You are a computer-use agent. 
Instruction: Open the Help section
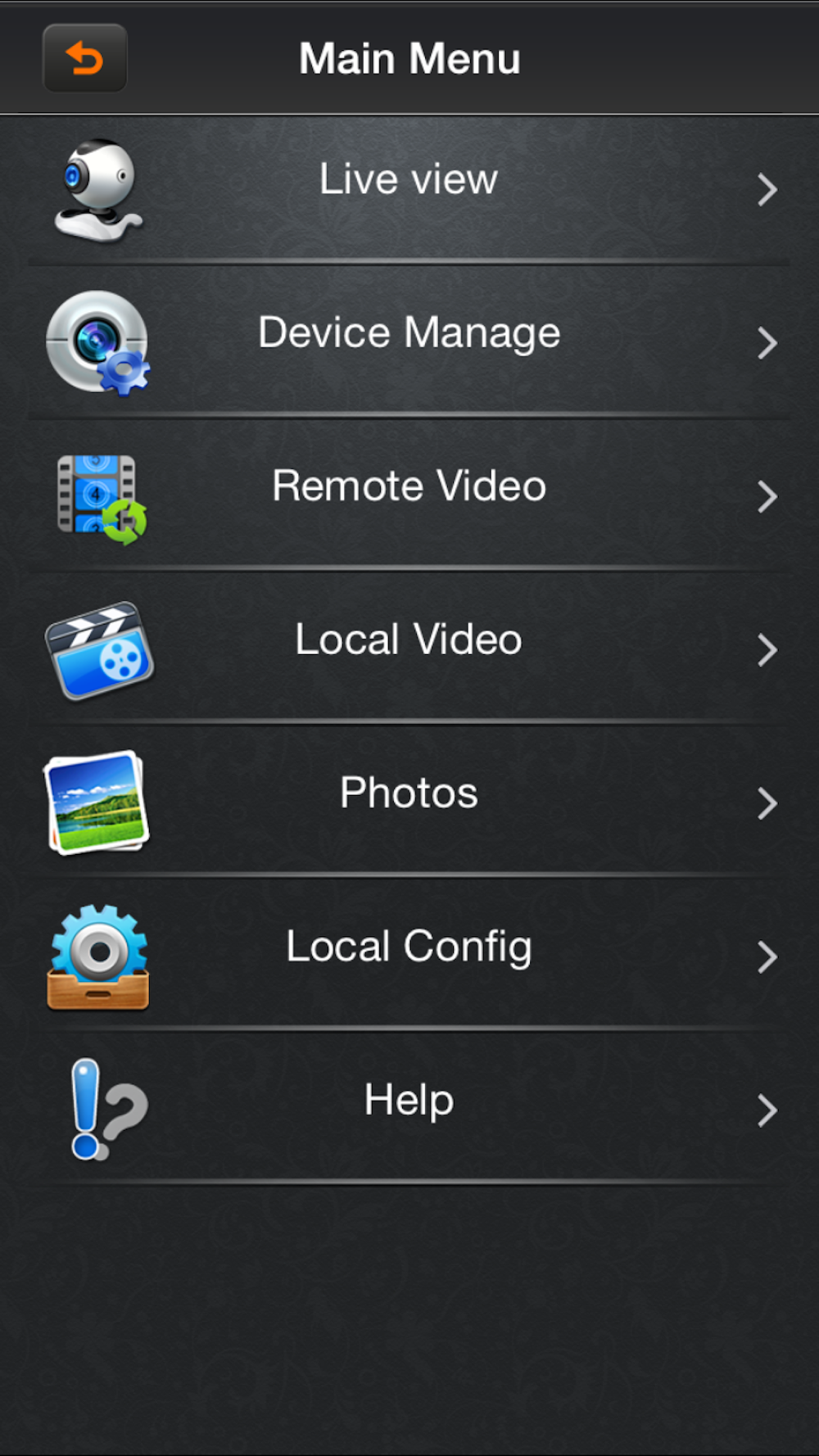coord(409,1107)
